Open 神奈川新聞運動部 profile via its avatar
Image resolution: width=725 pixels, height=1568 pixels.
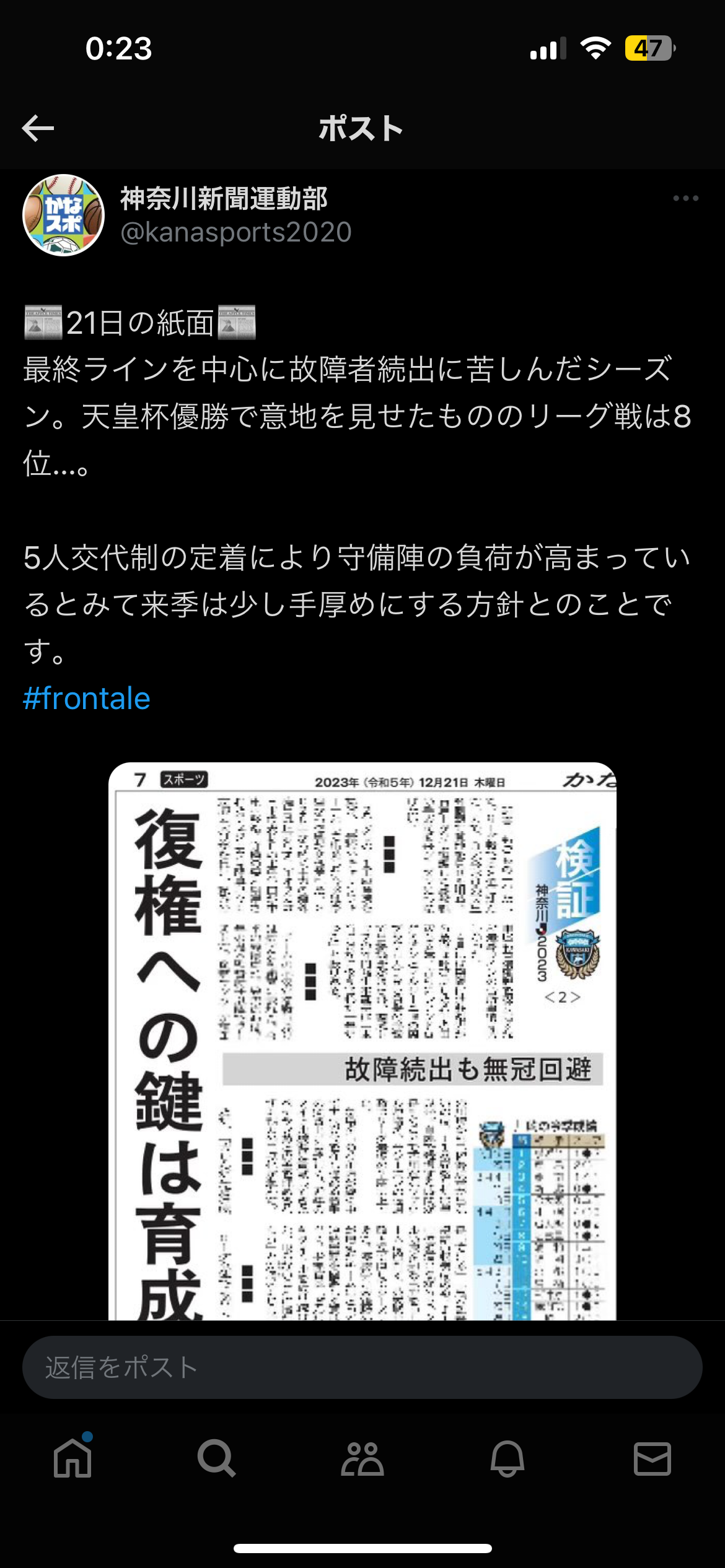pos(63,215)
